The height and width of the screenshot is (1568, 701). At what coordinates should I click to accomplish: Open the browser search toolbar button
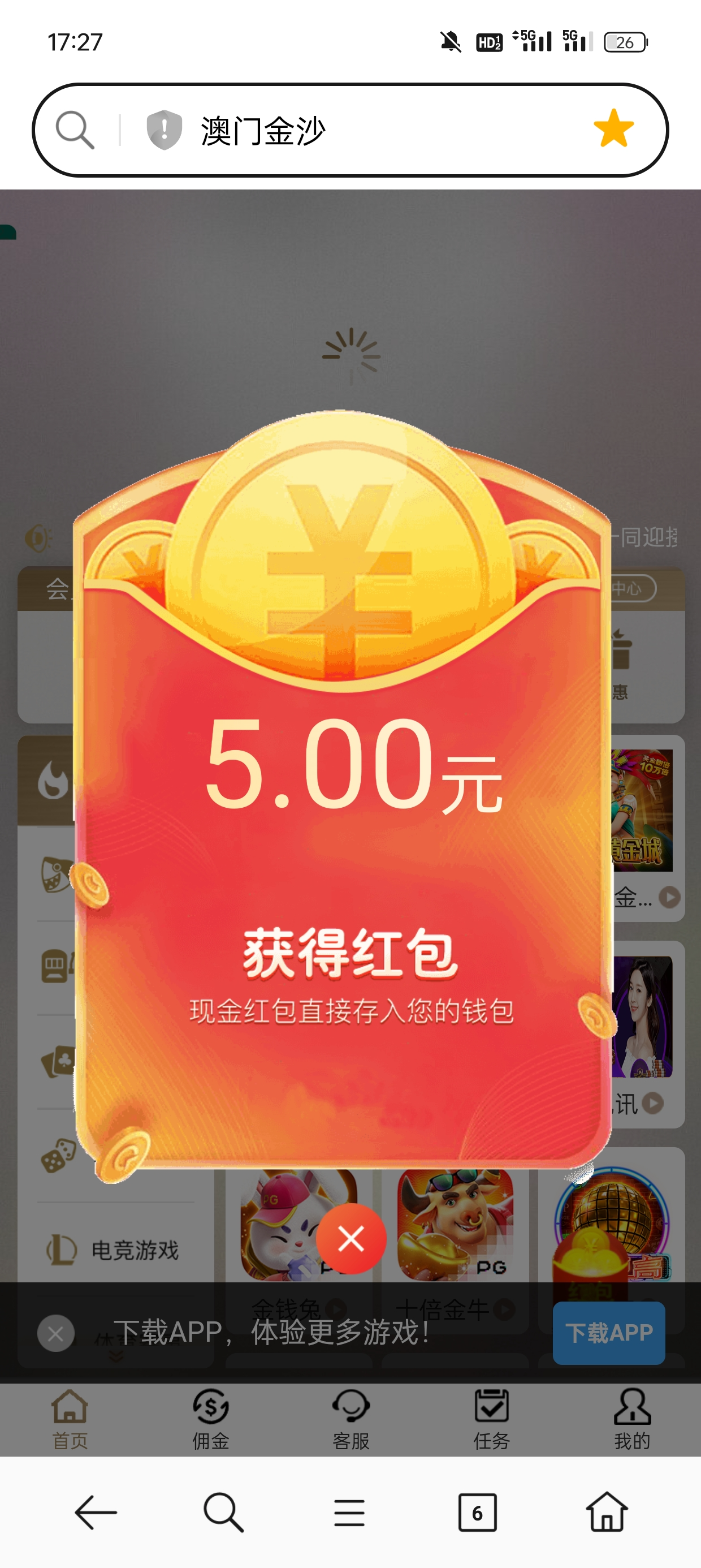tap(223, 1513)
